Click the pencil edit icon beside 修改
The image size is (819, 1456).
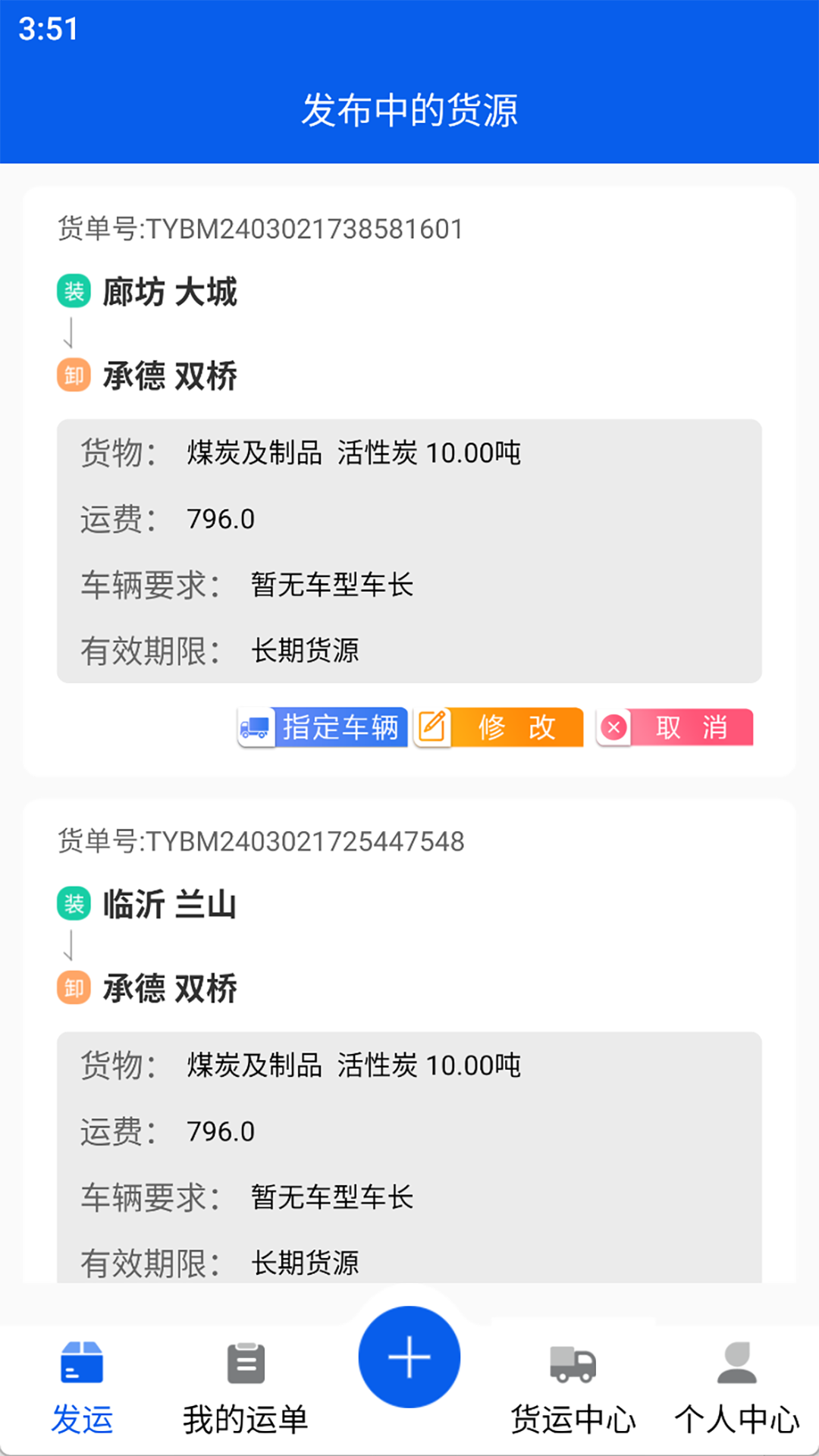click(432, 727)
